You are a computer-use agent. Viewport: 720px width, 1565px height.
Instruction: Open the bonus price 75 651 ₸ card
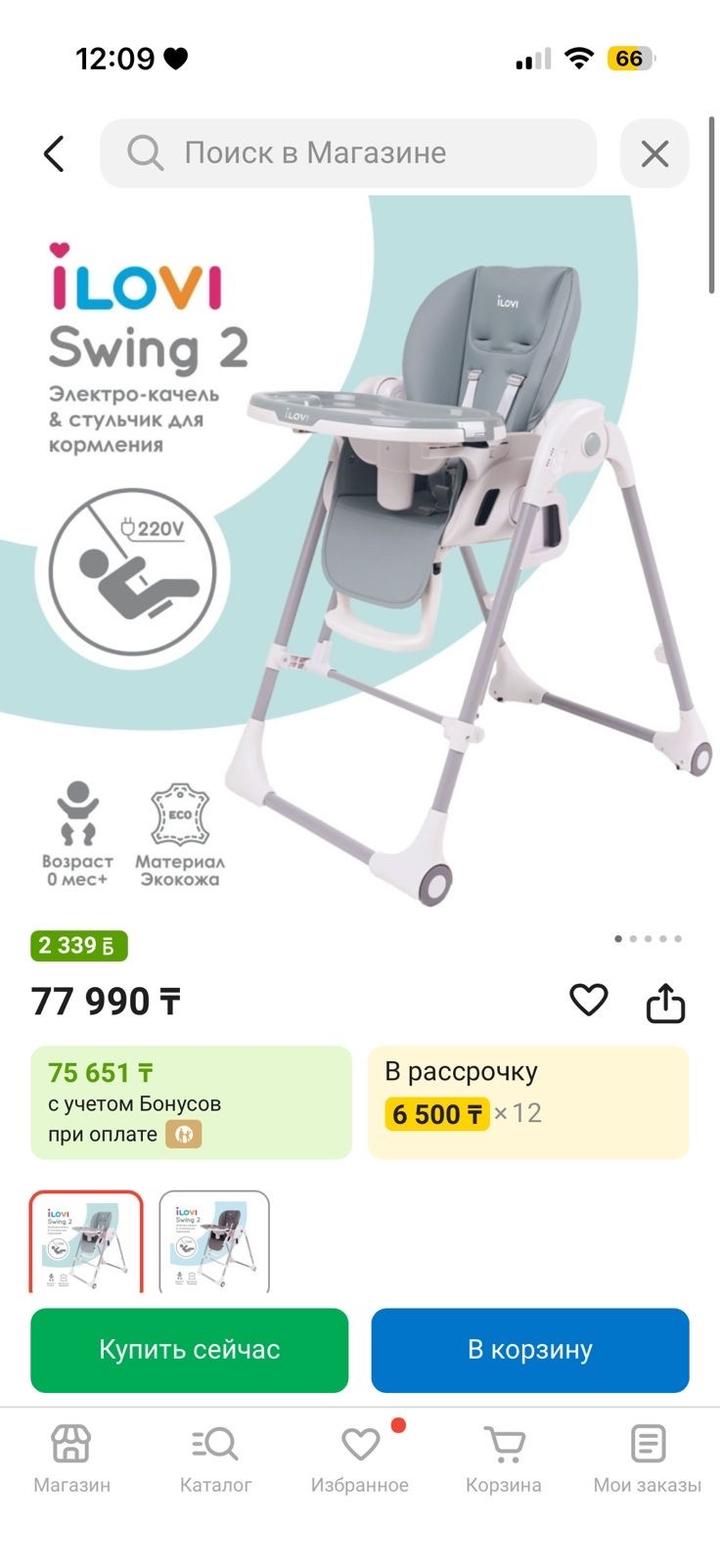(191, 1102)
